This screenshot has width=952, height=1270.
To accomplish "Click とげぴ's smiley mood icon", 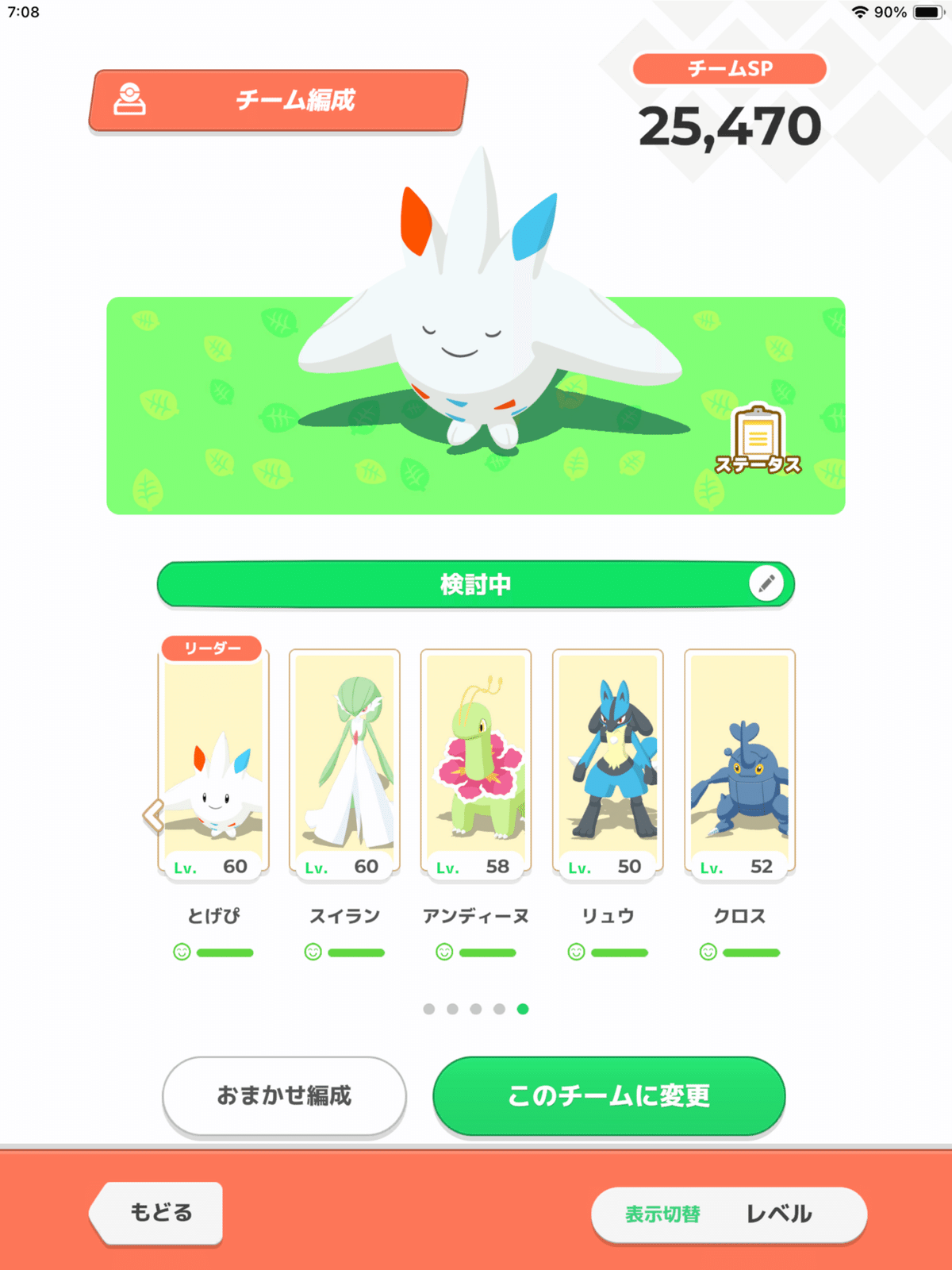I will click(x=181, y=950).
